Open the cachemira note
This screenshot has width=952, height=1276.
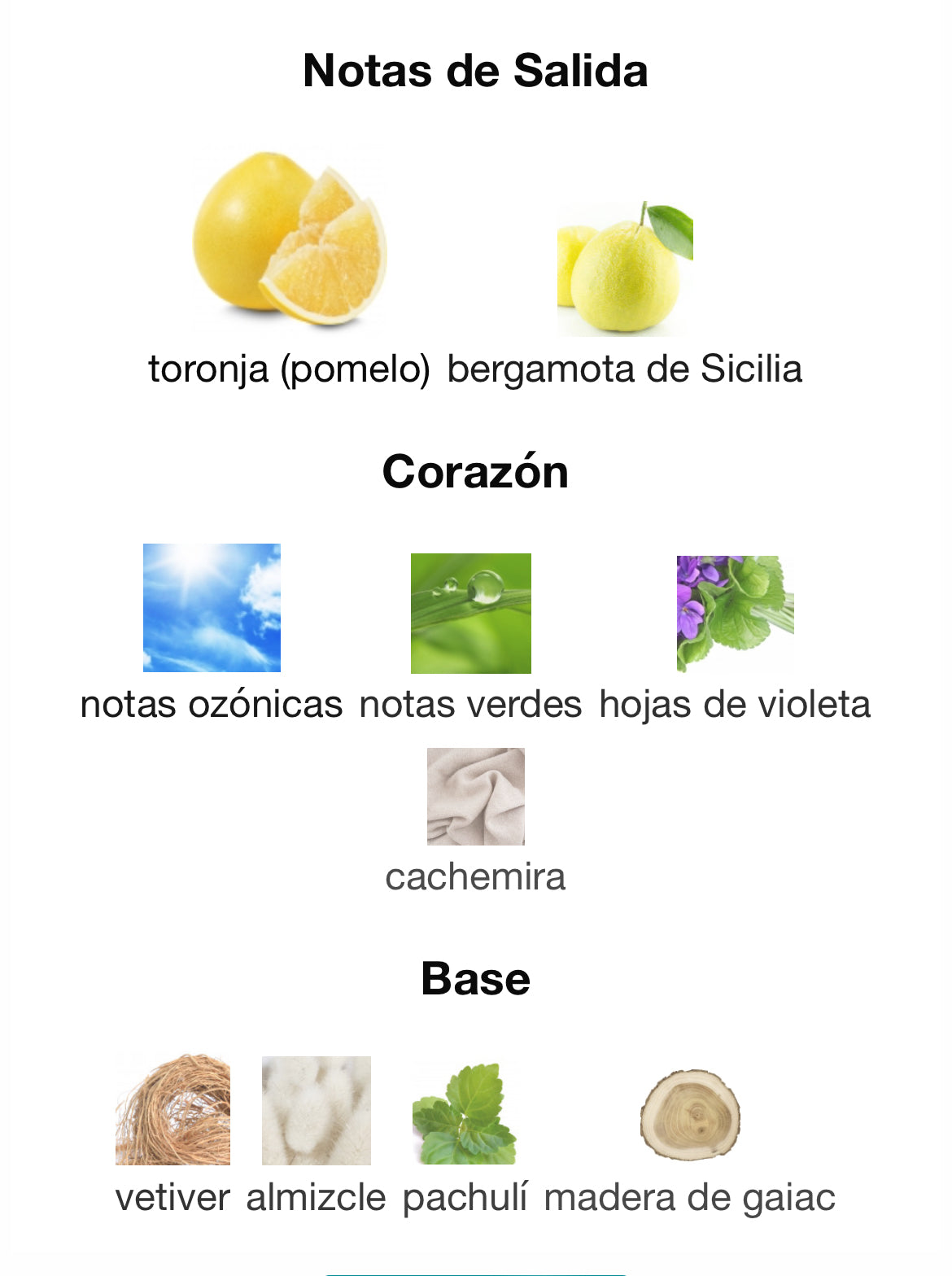click(x=475, y=797)
